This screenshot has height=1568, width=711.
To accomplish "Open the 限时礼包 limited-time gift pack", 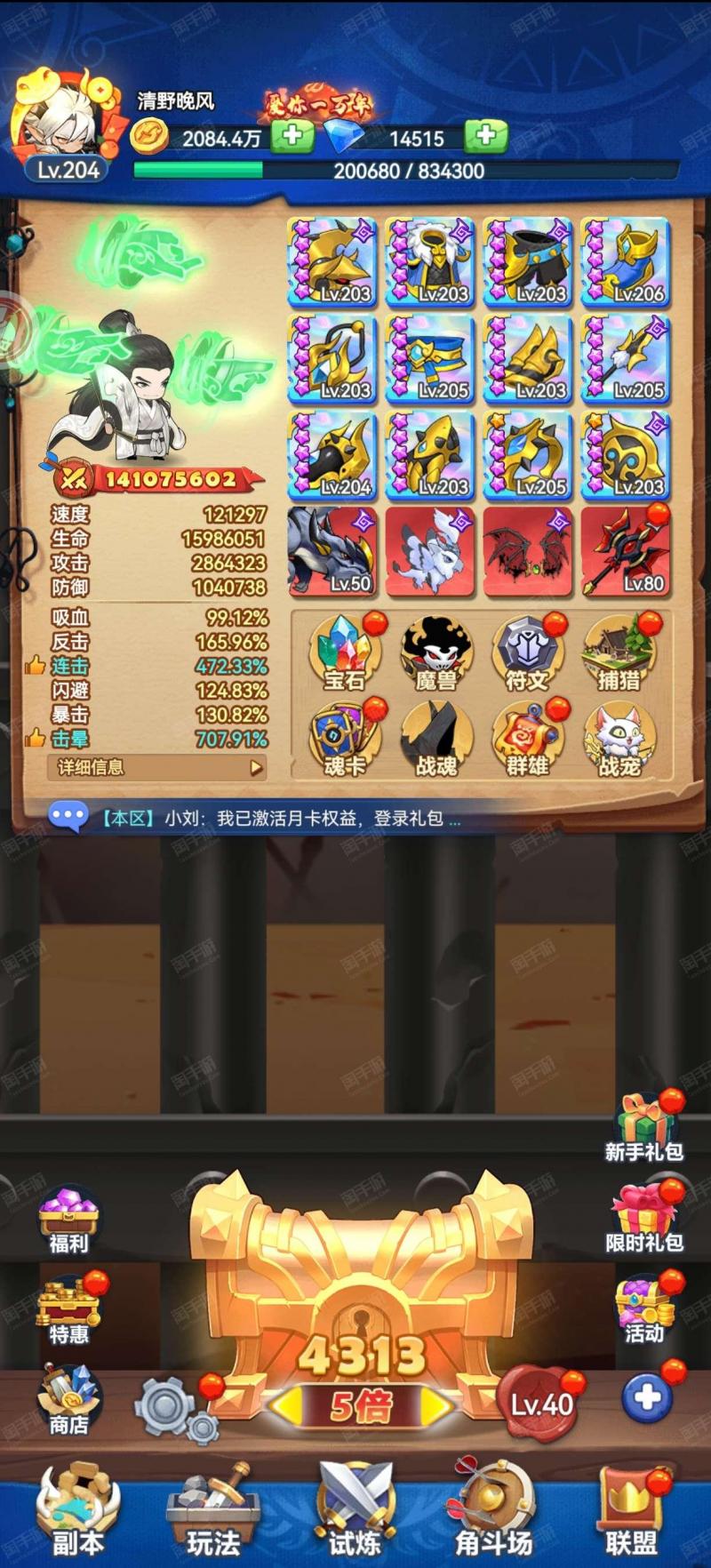I will pyautogui.click(x=645, y=1218).
